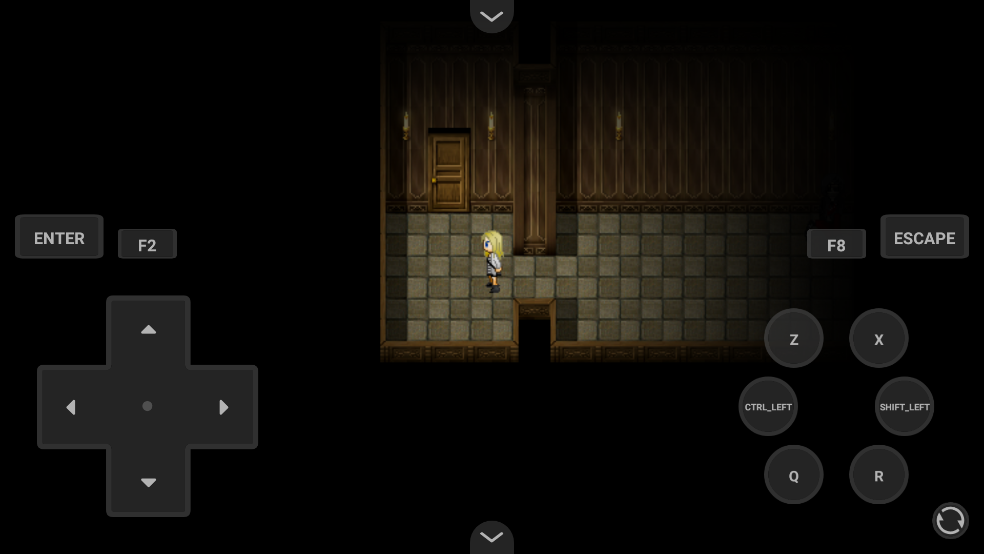Tap the ENTER key
The height and width of the screenshot is (554, 984).
point(59,238)
